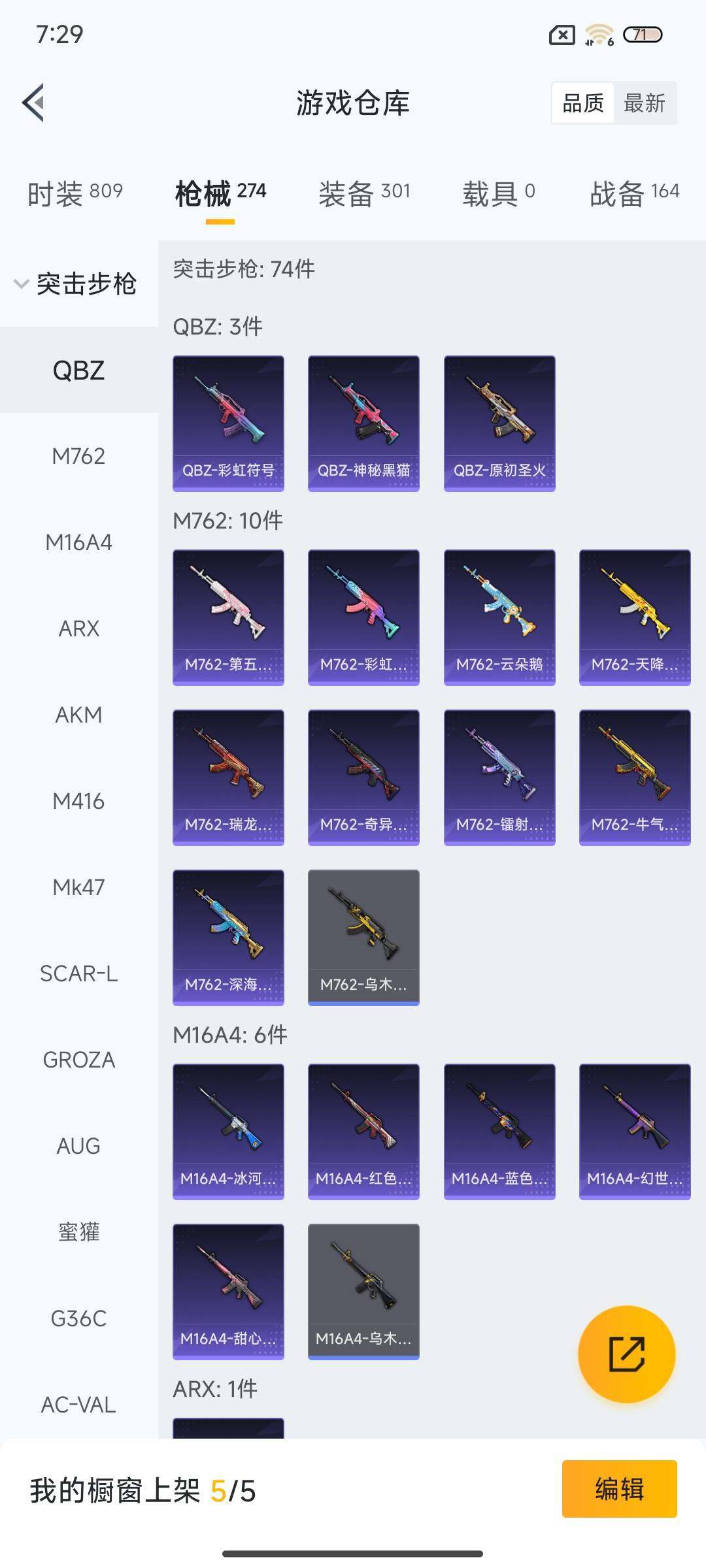Sort by 最新
The width and height of the screenshot is (706, 1568).
coord(644,103)
